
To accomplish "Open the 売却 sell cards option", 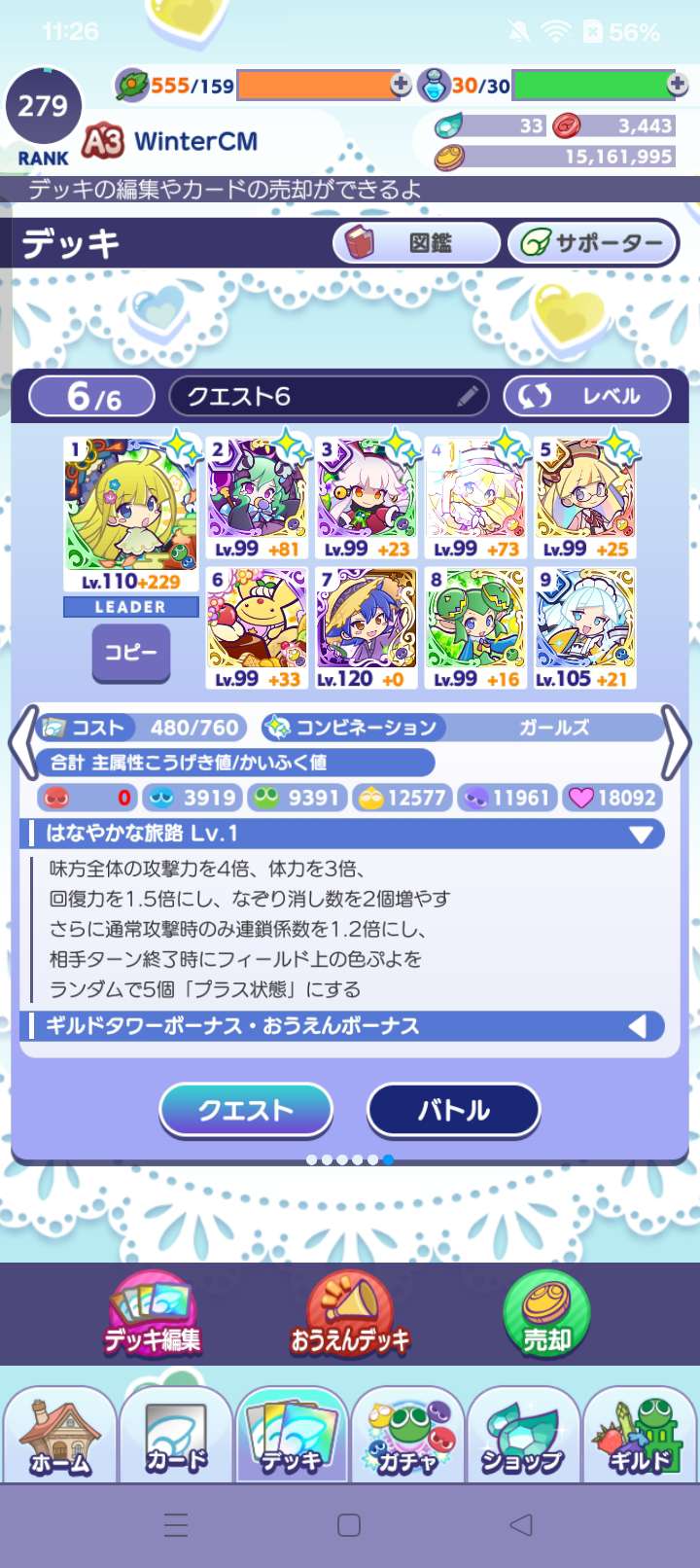I will (547, 1315).
